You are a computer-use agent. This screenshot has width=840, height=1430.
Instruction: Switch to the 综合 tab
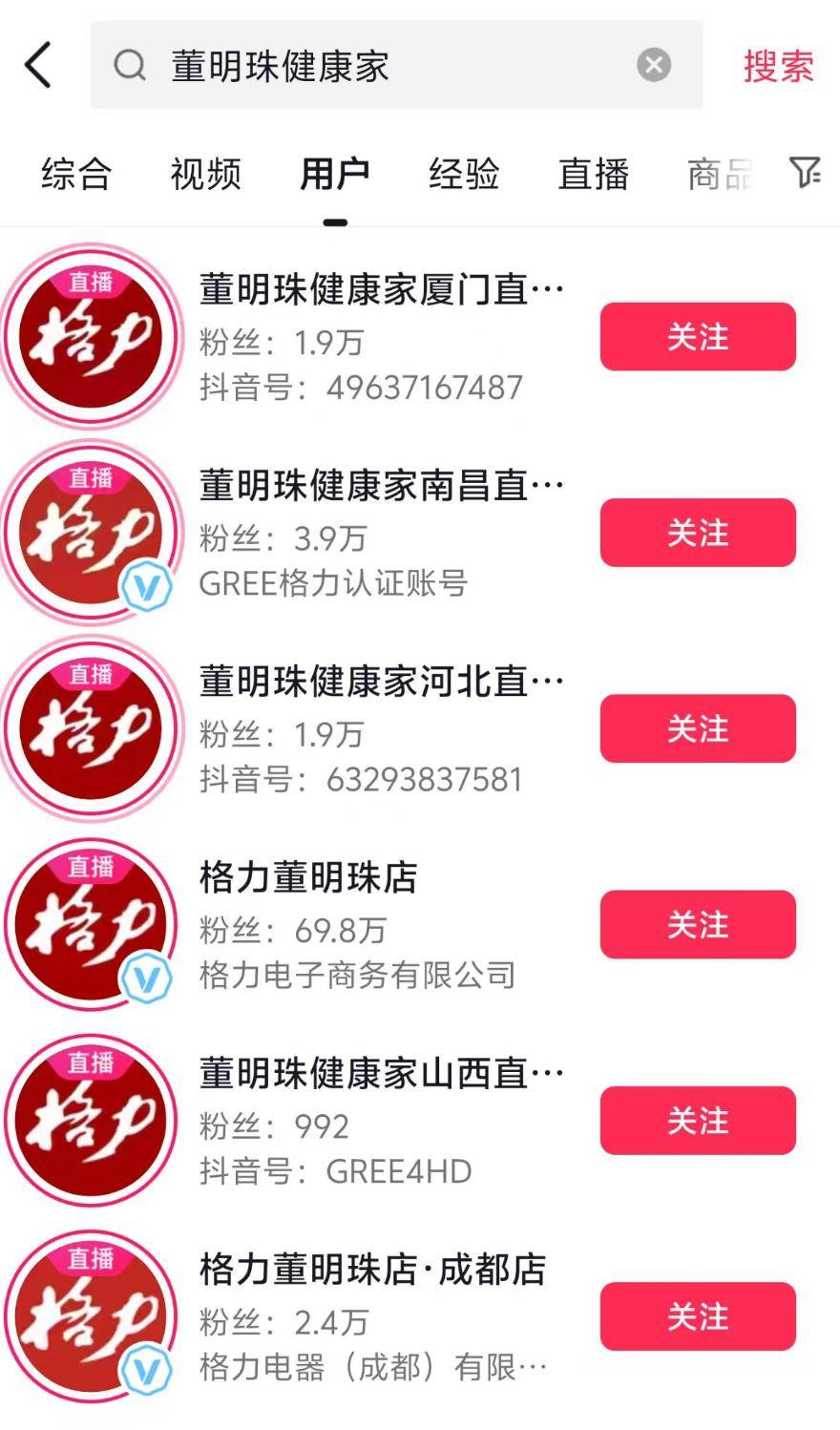tap(76, 174)
